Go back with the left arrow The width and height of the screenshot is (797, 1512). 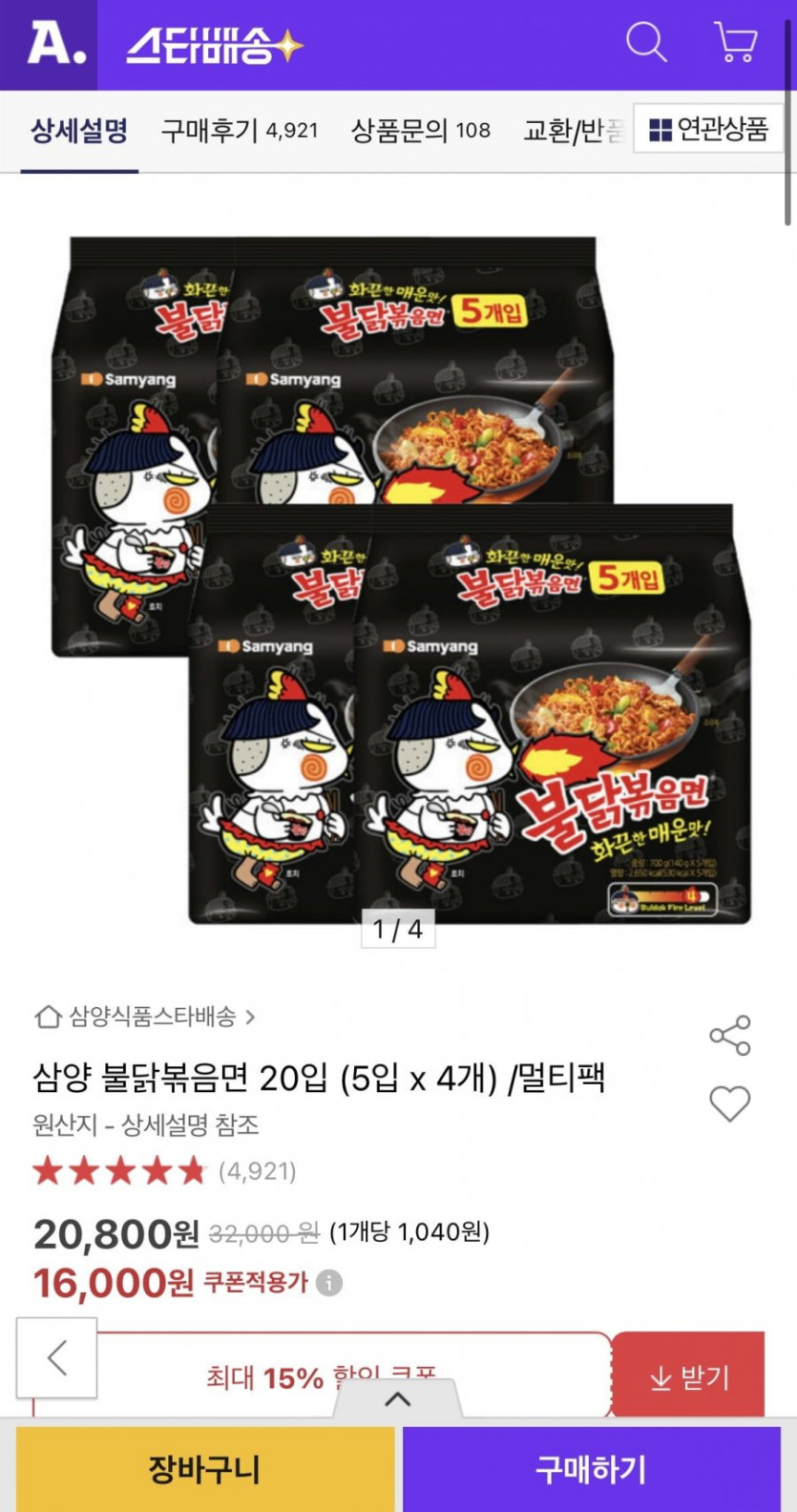(56, 1357)
